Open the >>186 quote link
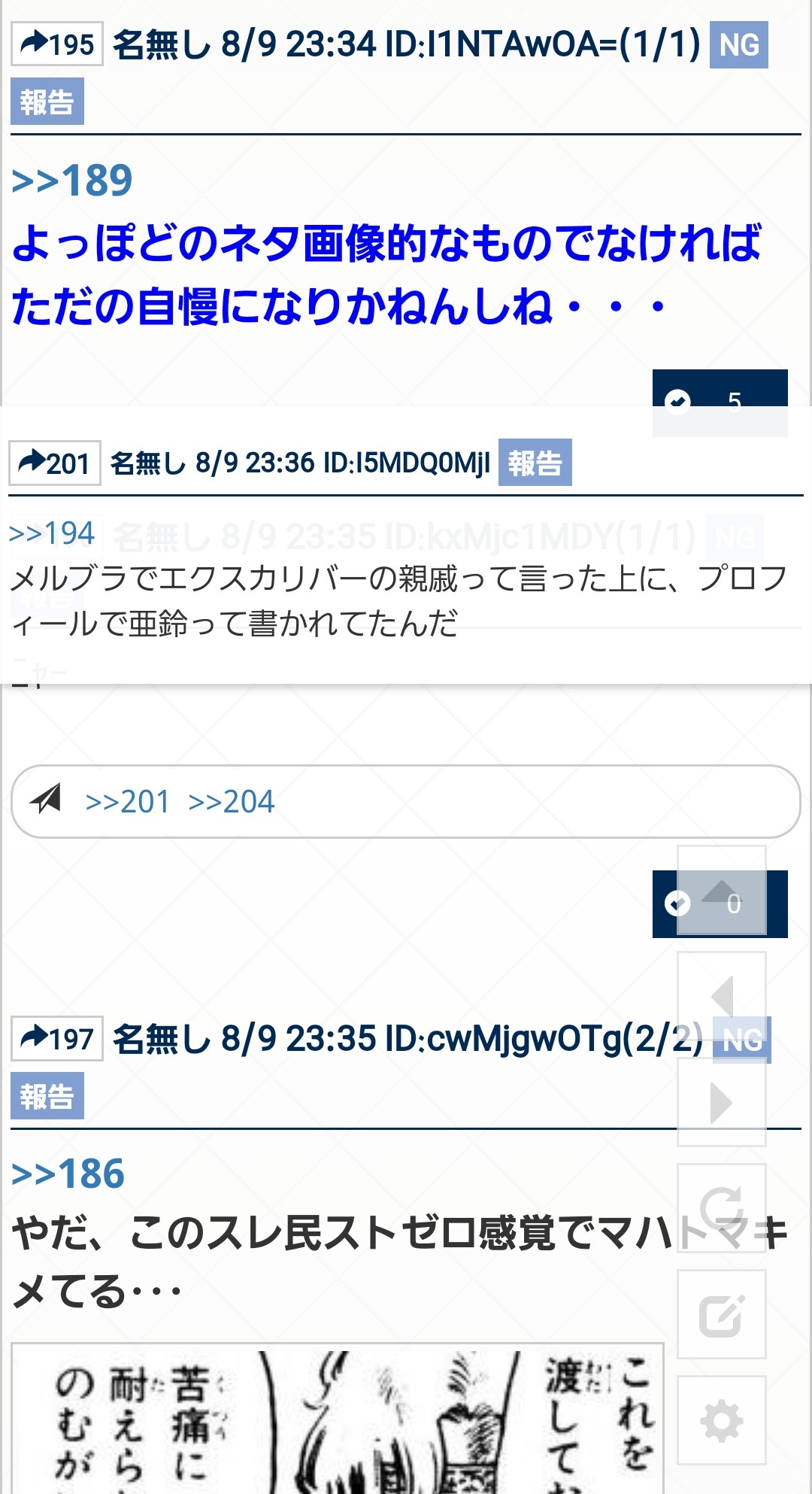812x1494 pixels. 68,1174
